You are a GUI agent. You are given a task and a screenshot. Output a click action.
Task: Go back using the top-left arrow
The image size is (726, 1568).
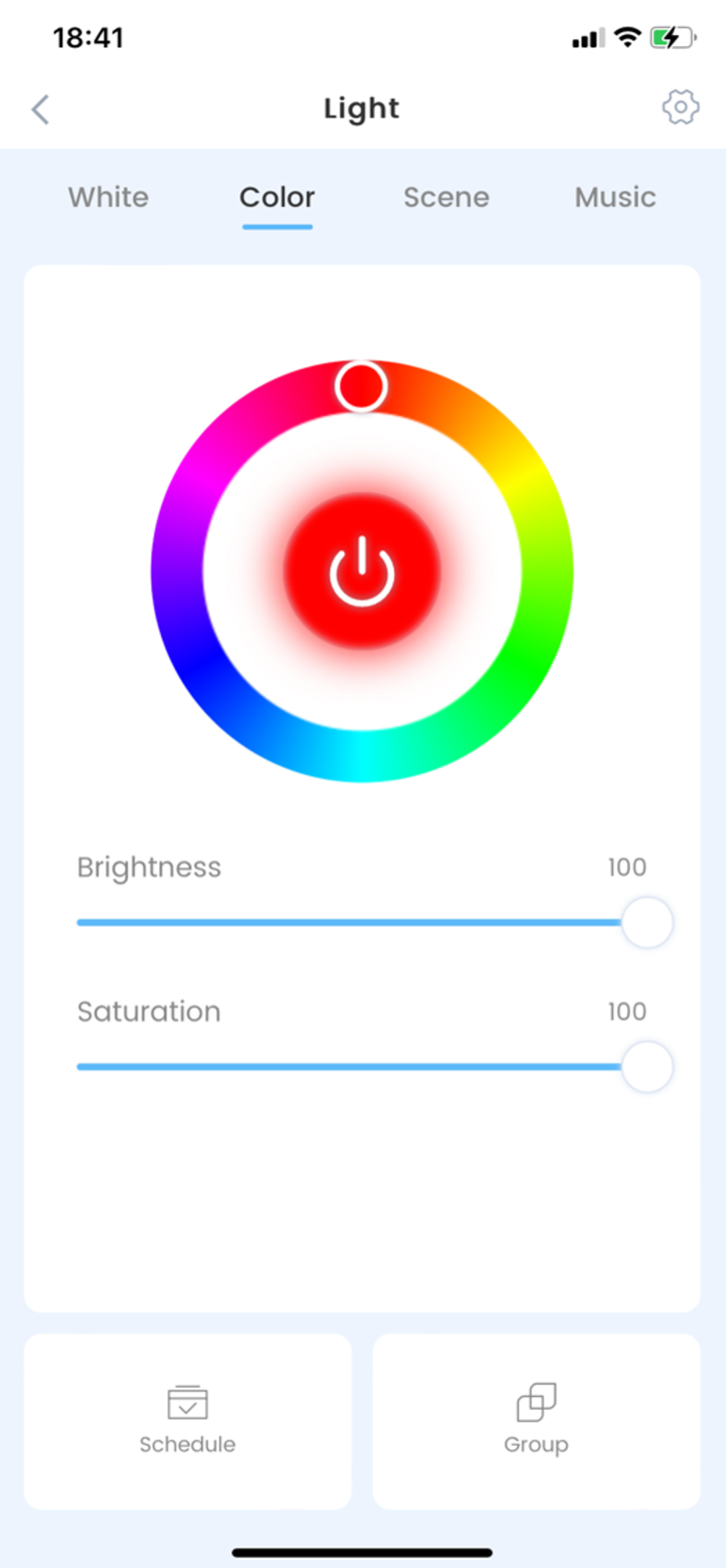[40, 109]
